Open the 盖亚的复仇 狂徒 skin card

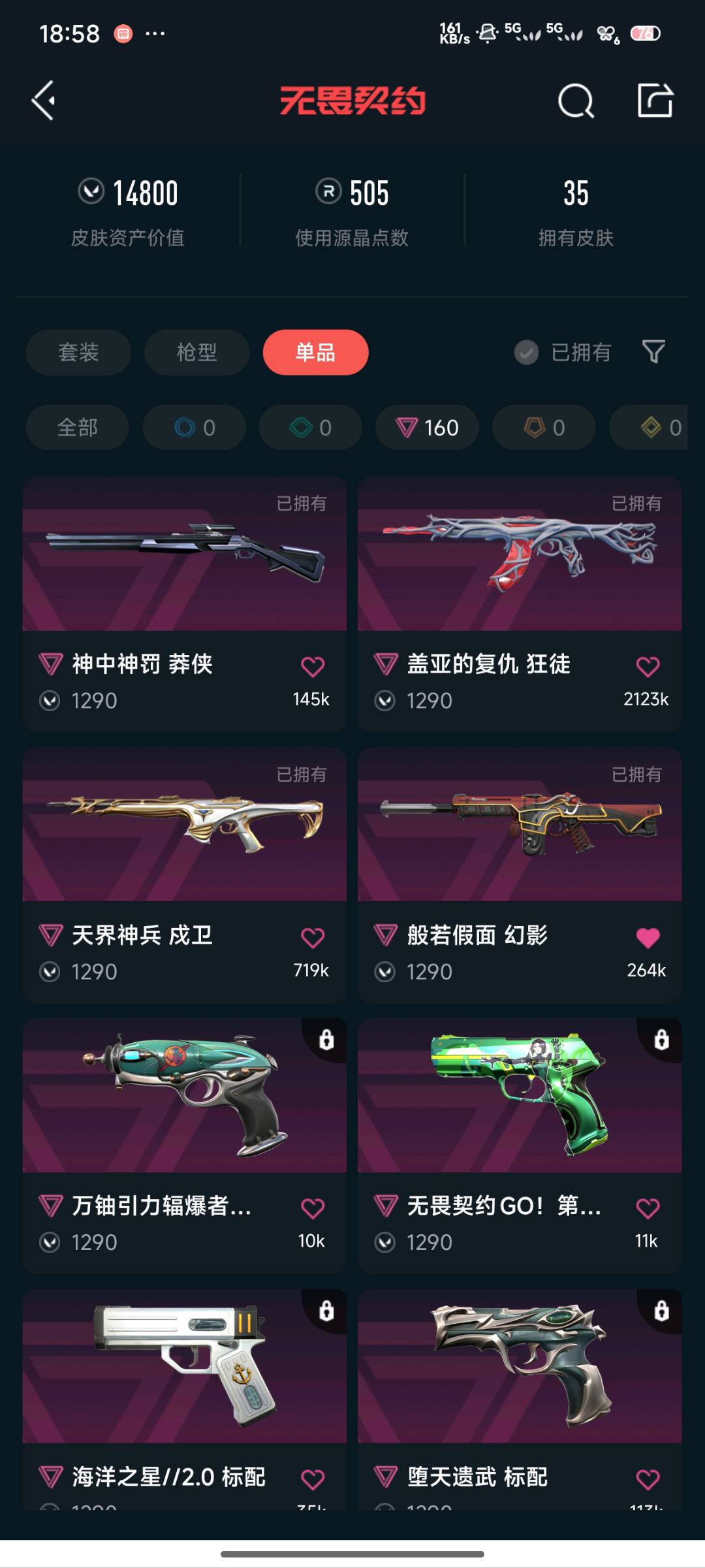click(520, 604)
